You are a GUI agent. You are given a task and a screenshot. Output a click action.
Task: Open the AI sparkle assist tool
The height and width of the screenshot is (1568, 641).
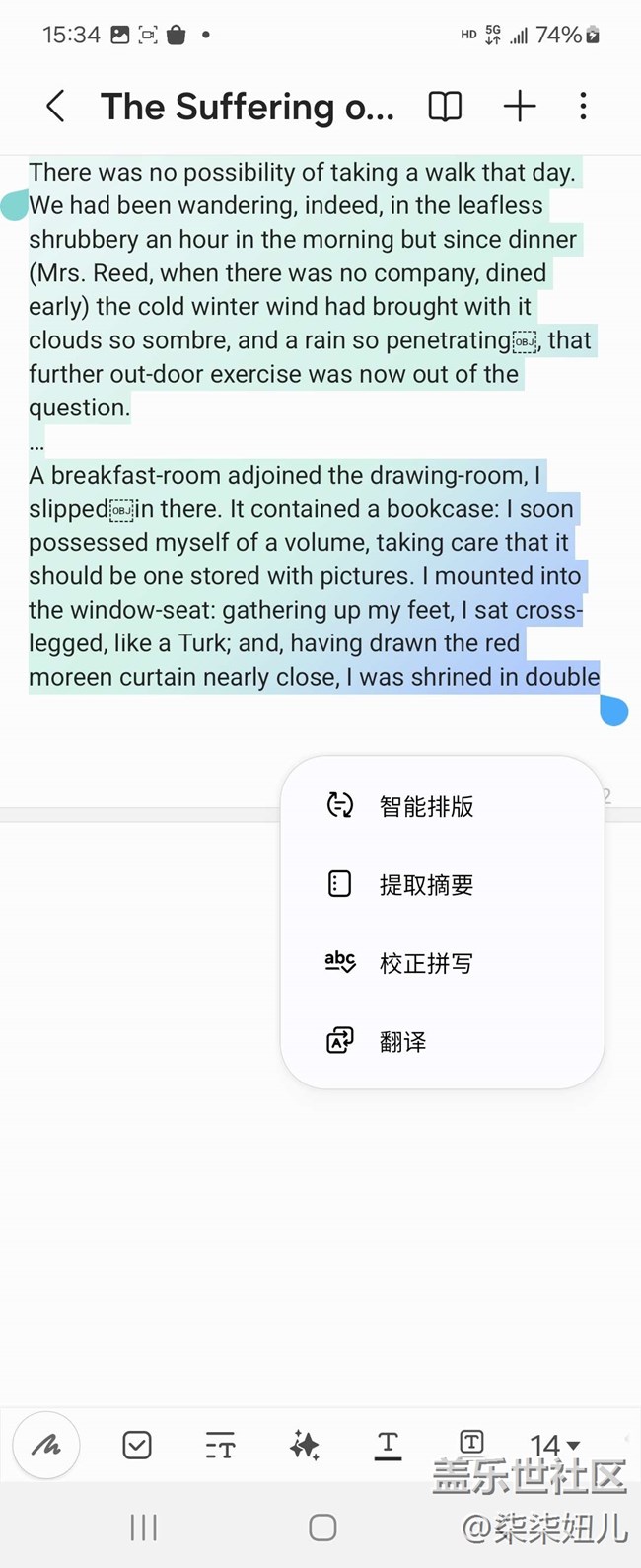tap(304, 1446)
